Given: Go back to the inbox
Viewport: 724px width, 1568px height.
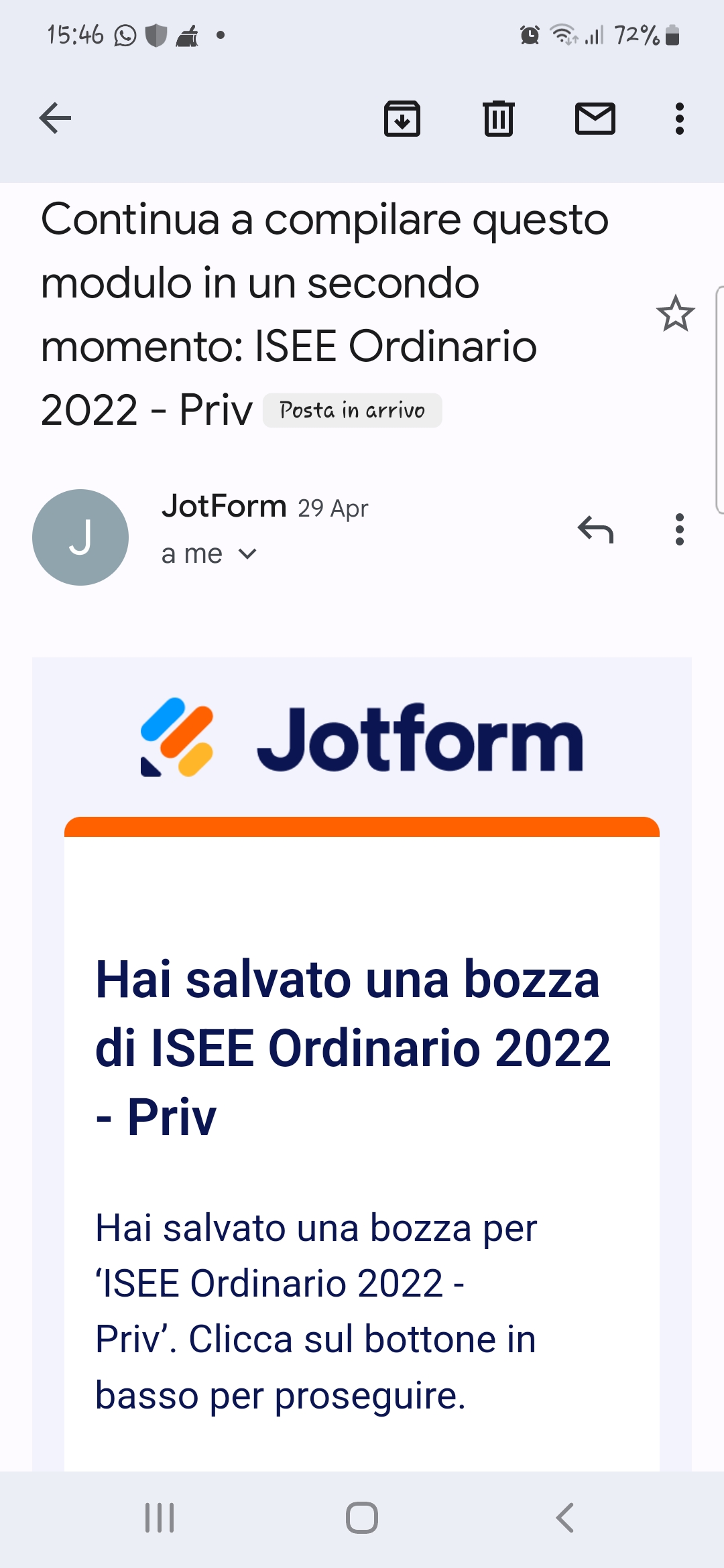Looking at the screenshot, I should pyautogui.click(x=54, y=118).
